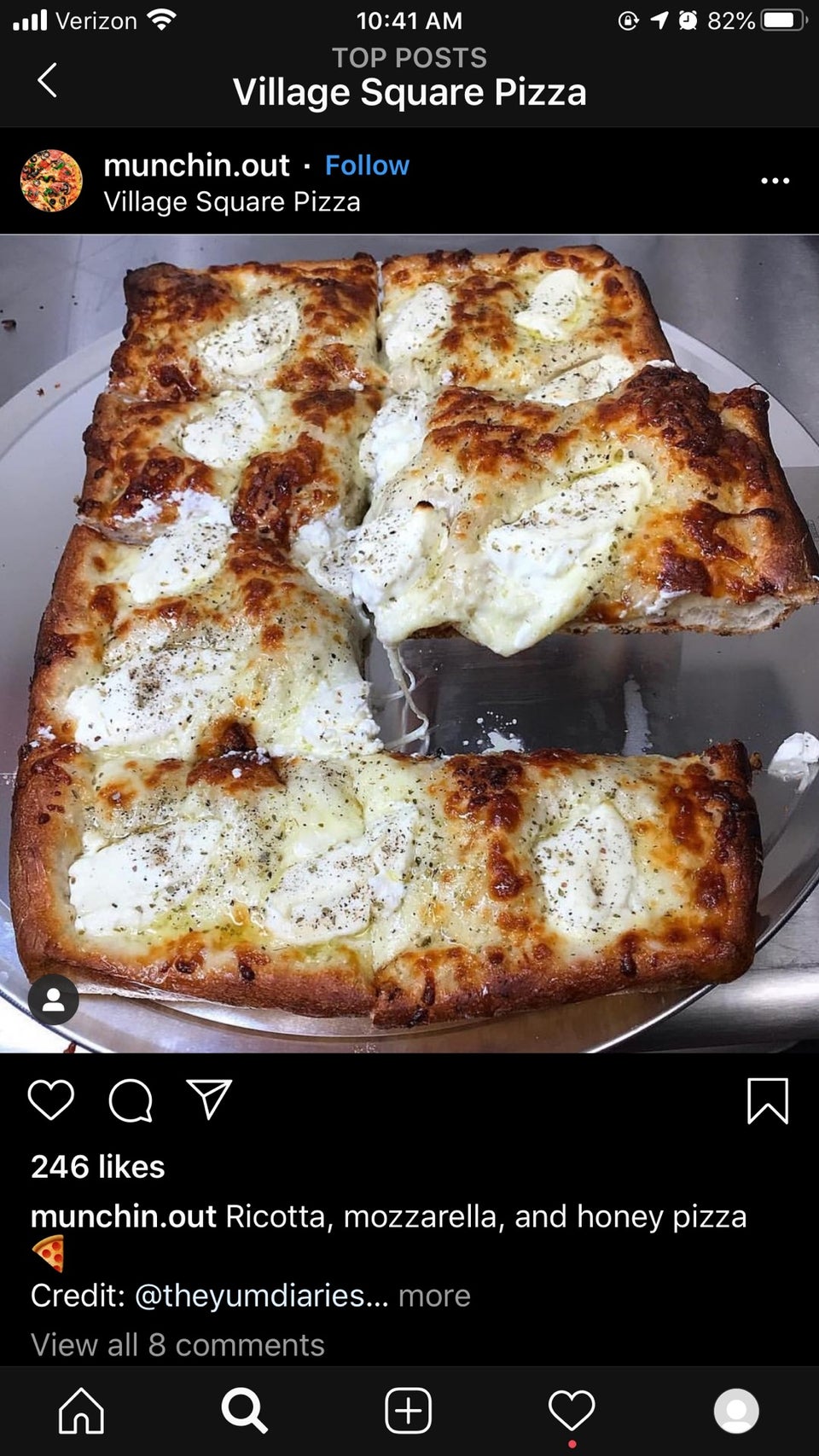819x1456 pixels.
Task: Open the 246 likes list
Action: pyautogui.click(x=98, y=1167)
